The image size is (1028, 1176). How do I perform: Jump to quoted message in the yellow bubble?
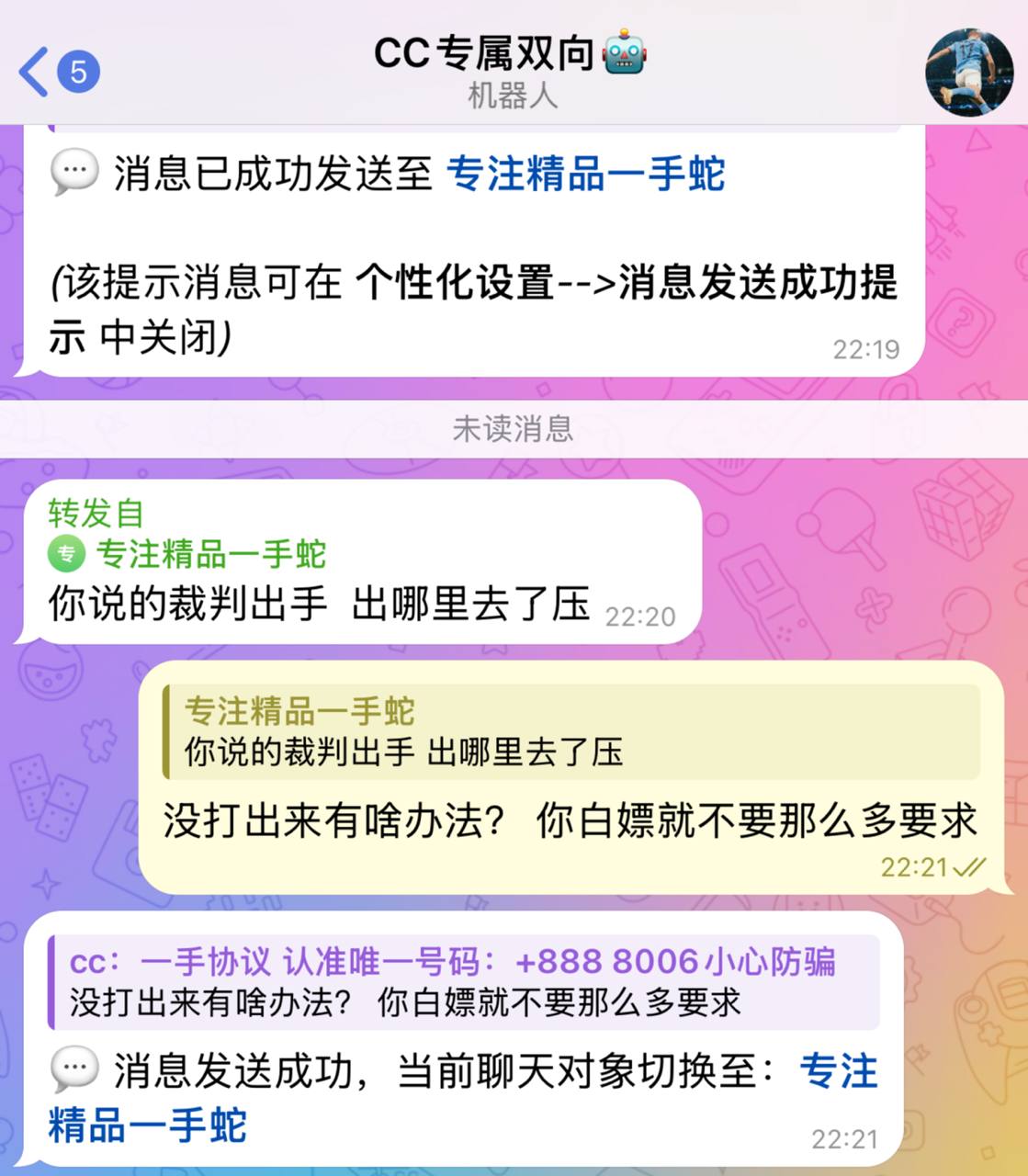pyautogui.click(x=570, y=731)
